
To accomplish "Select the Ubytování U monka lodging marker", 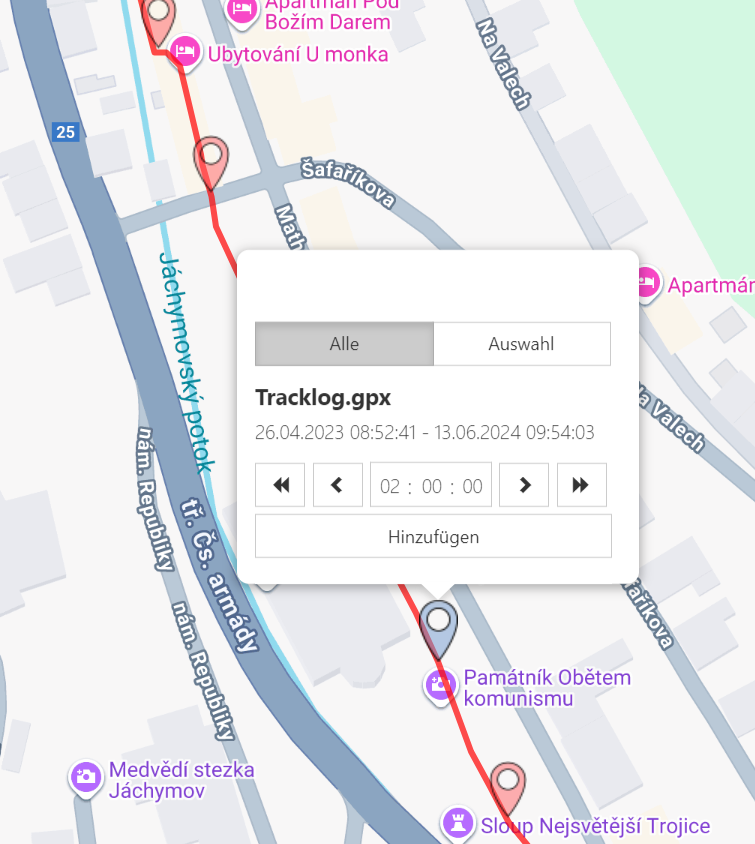I will click(x=183, y=49).
